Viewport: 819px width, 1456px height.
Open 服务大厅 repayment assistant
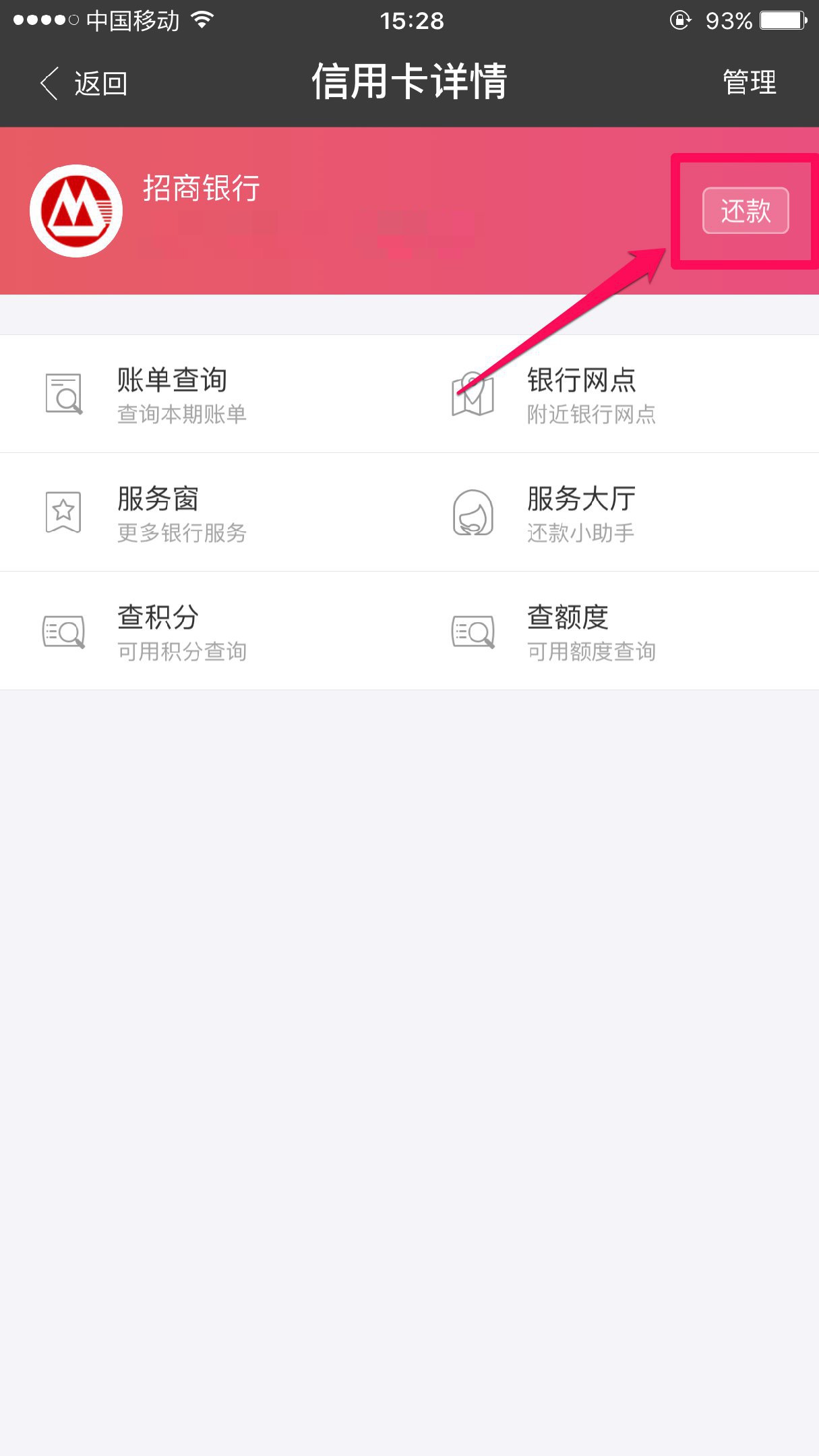(x=580, y=513)
